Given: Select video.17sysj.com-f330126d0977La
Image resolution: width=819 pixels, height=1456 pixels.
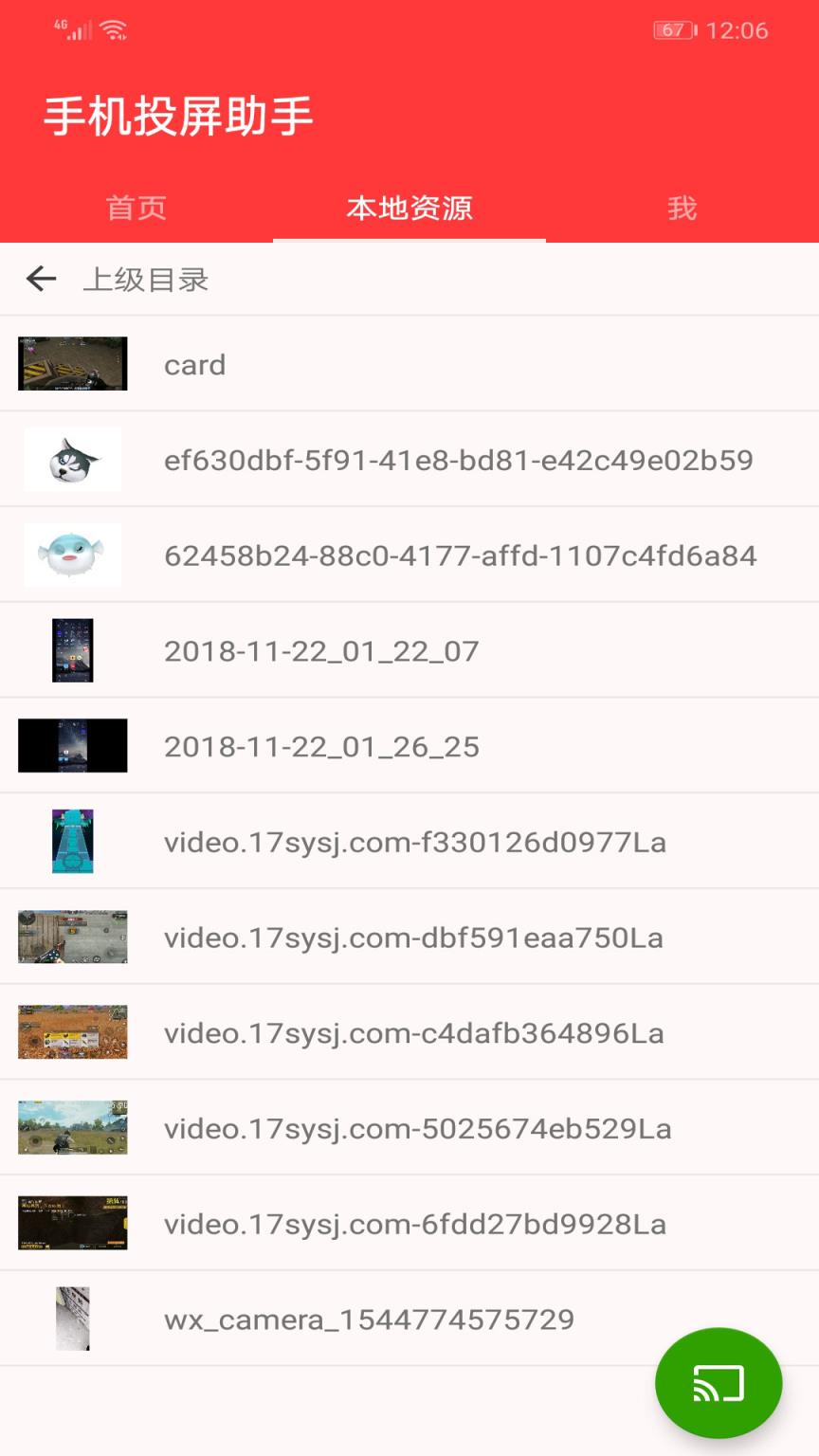Looking at the screenshot, I should [413, 841].
